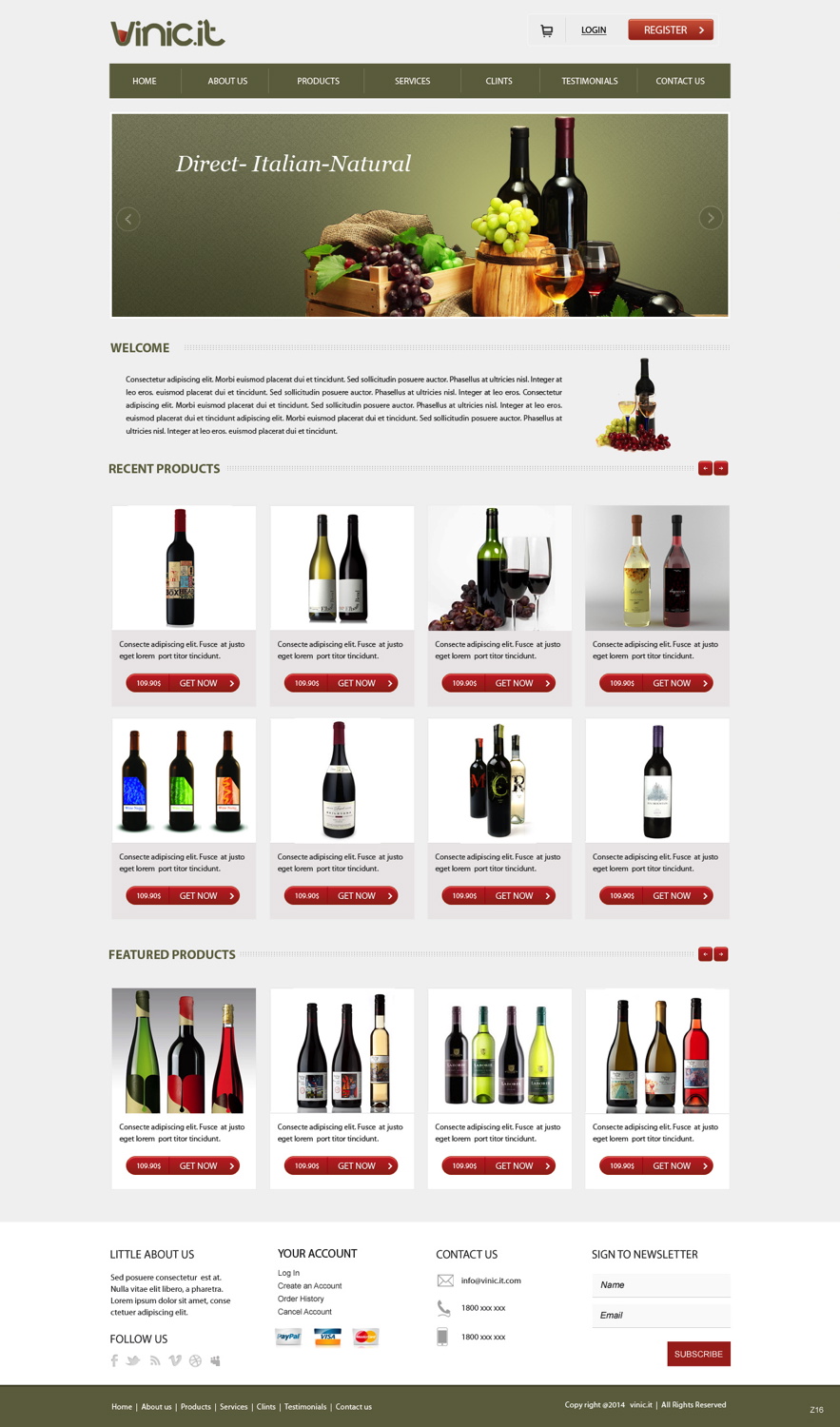This screenshot has height=1427, width=840.
Task: Tap the SUBSCRIBE button
Action: 698,1354
